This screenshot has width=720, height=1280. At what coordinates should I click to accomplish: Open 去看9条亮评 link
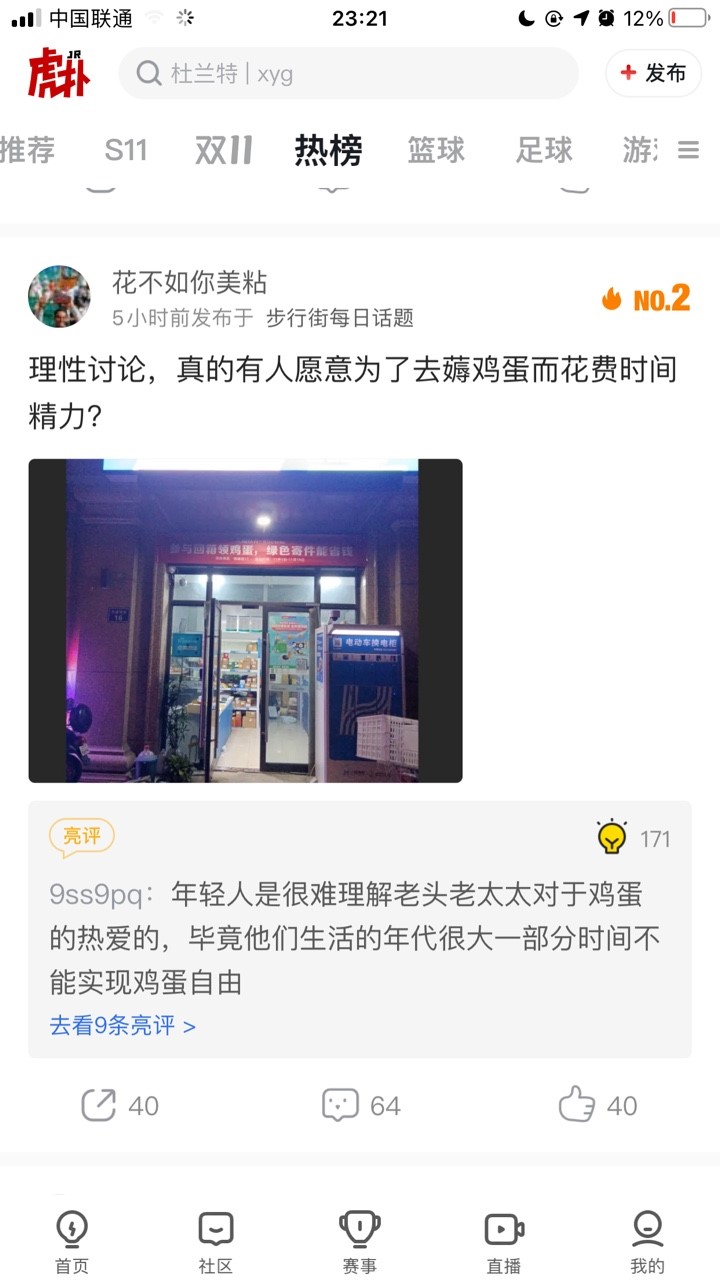(x=122, y=1025)
